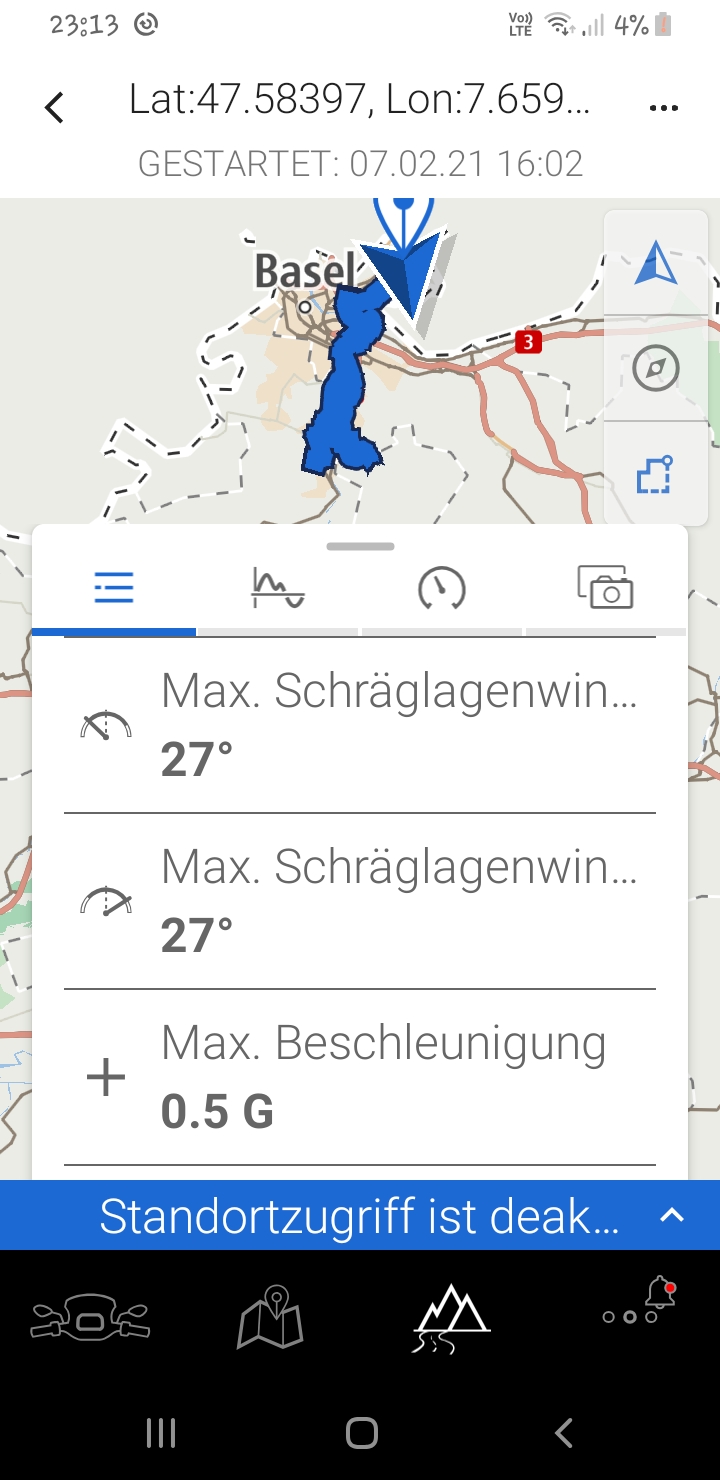Select the list details tab

(x=114, y=588)
